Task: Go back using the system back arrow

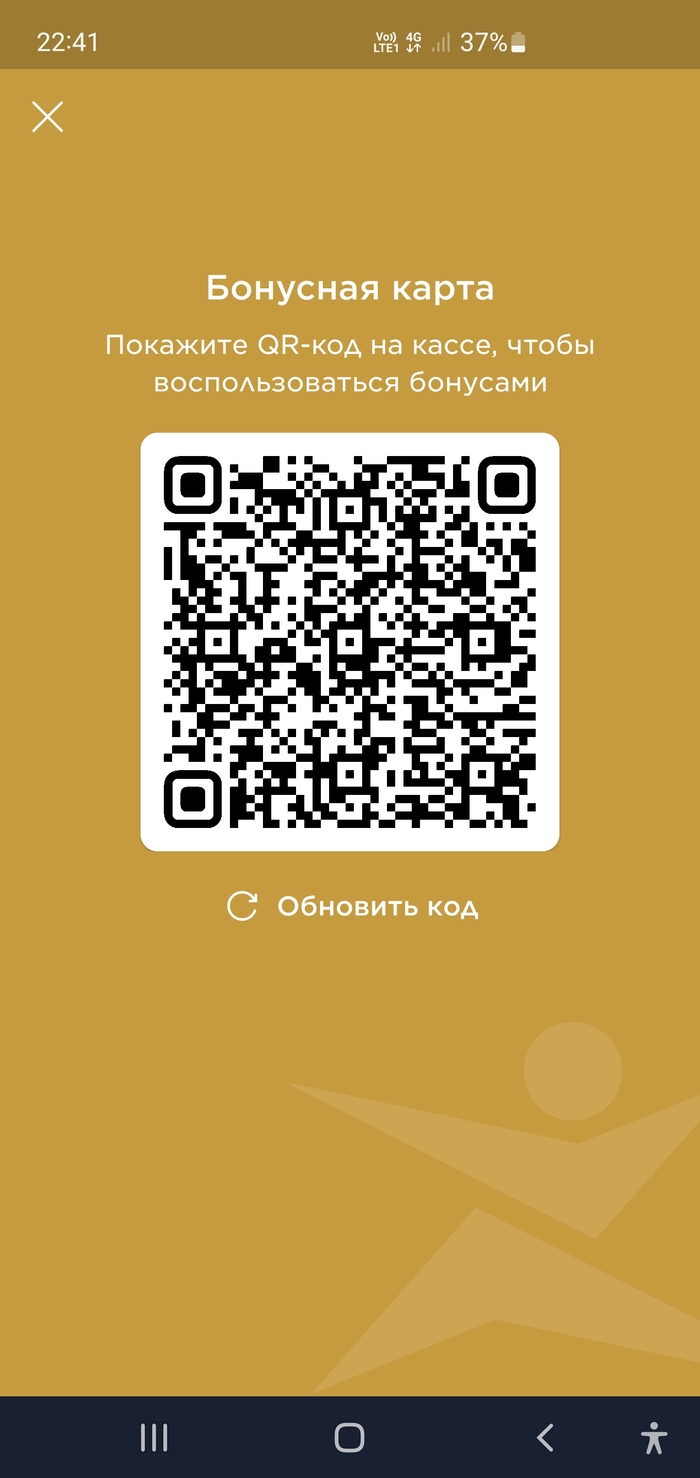Action: click(545, 1438)
